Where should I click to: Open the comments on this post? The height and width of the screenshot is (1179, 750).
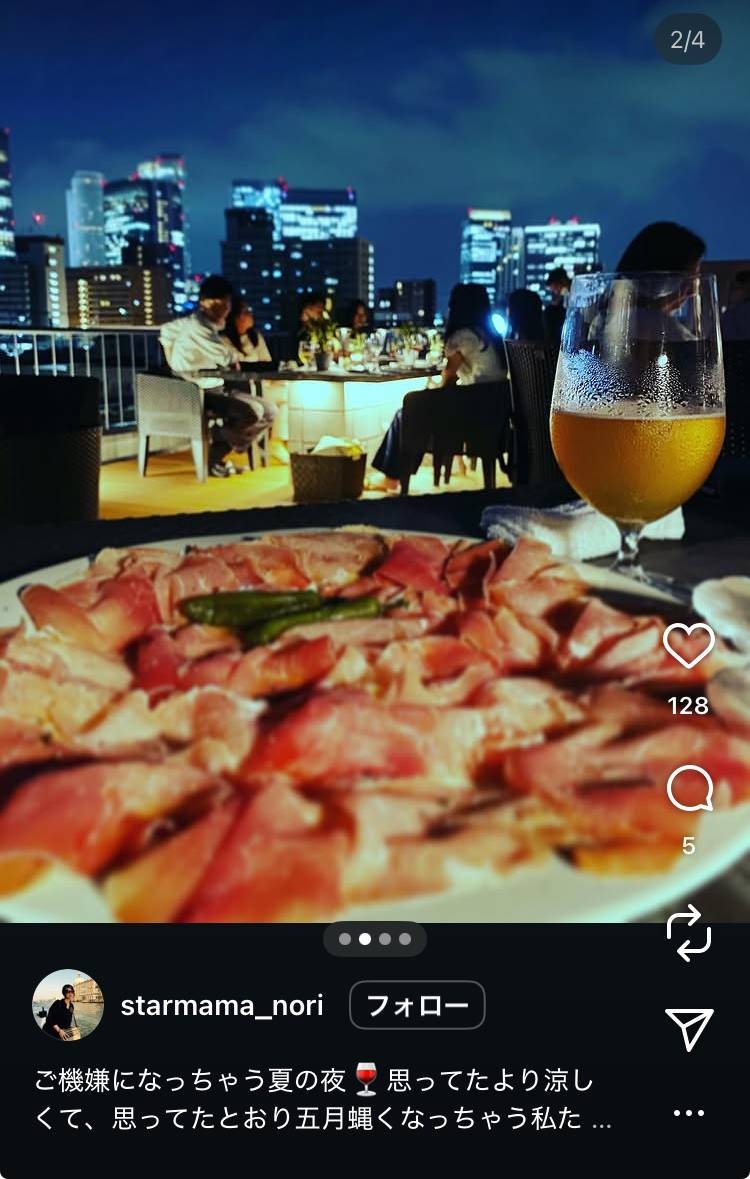[x=689, y=789]
